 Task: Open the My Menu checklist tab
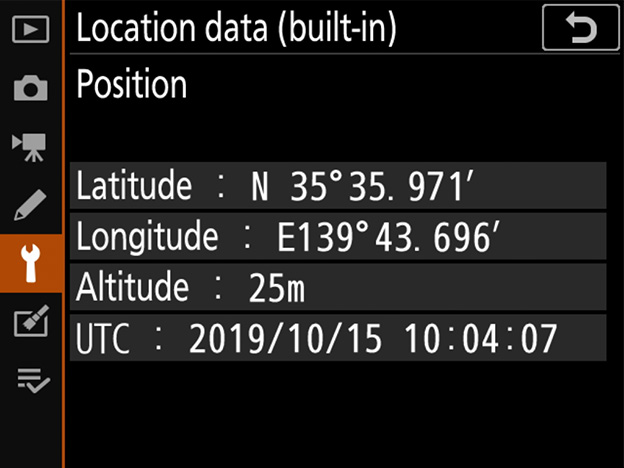(30, 380)
